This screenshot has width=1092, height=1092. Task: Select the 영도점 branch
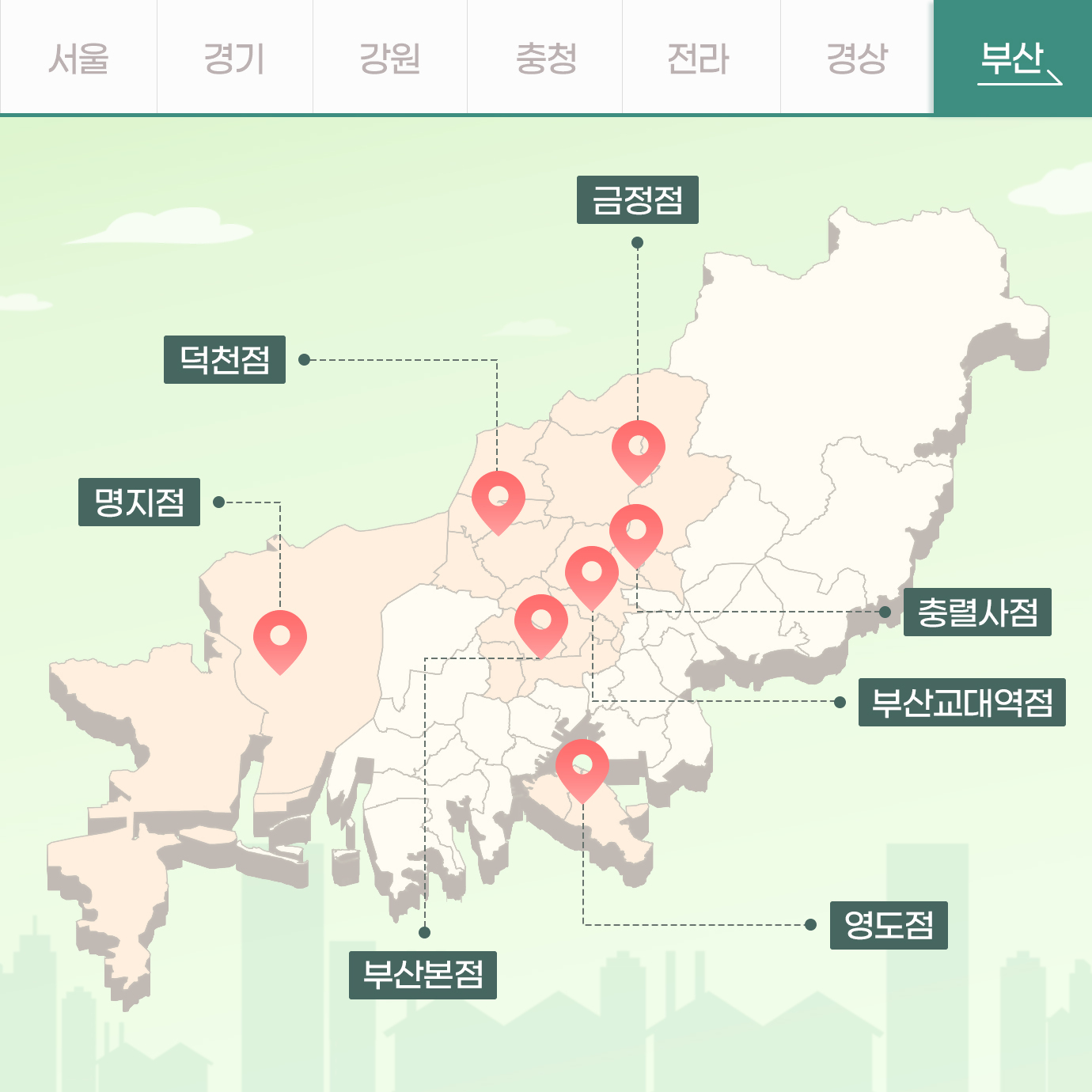888,925
